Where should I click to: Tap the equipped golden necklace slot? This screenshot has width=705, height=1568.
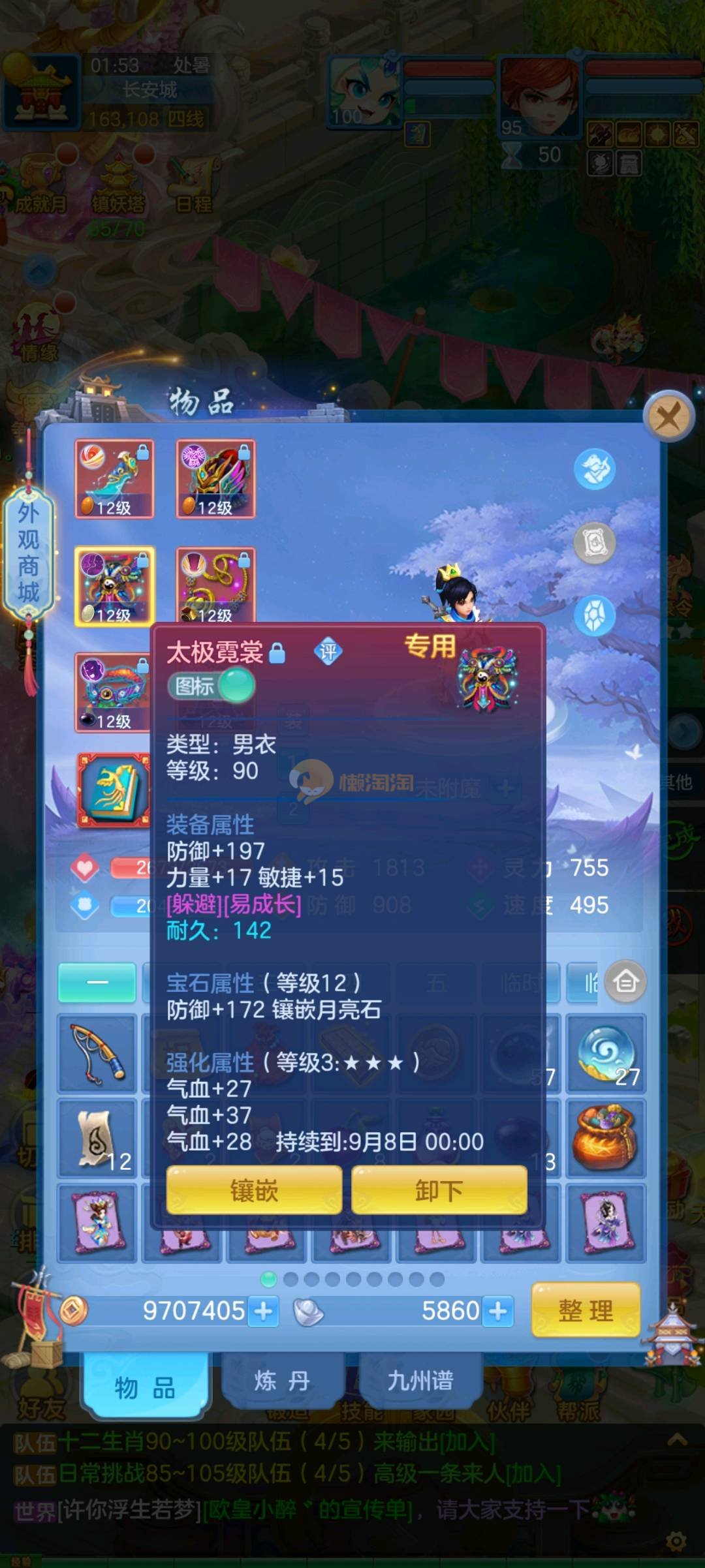215,585
